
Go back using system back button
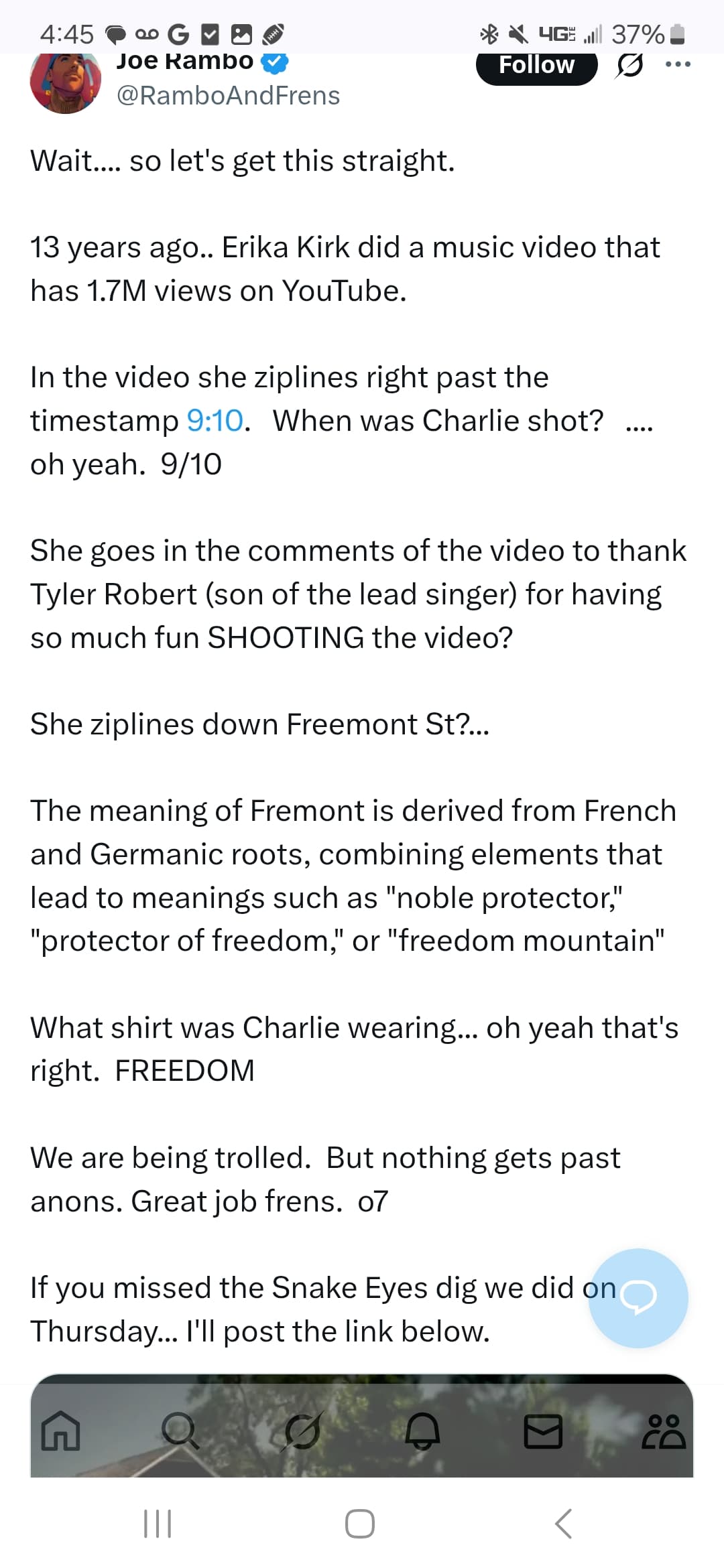click(564, 1524)
